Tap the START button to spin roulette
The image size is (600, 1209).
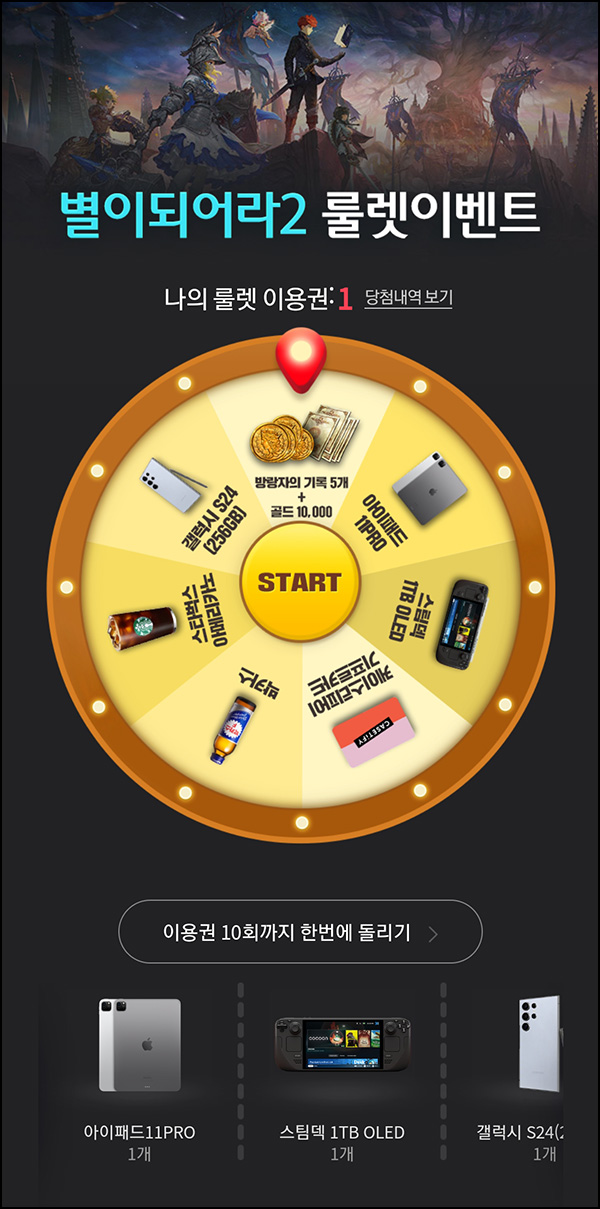(300, 582)
